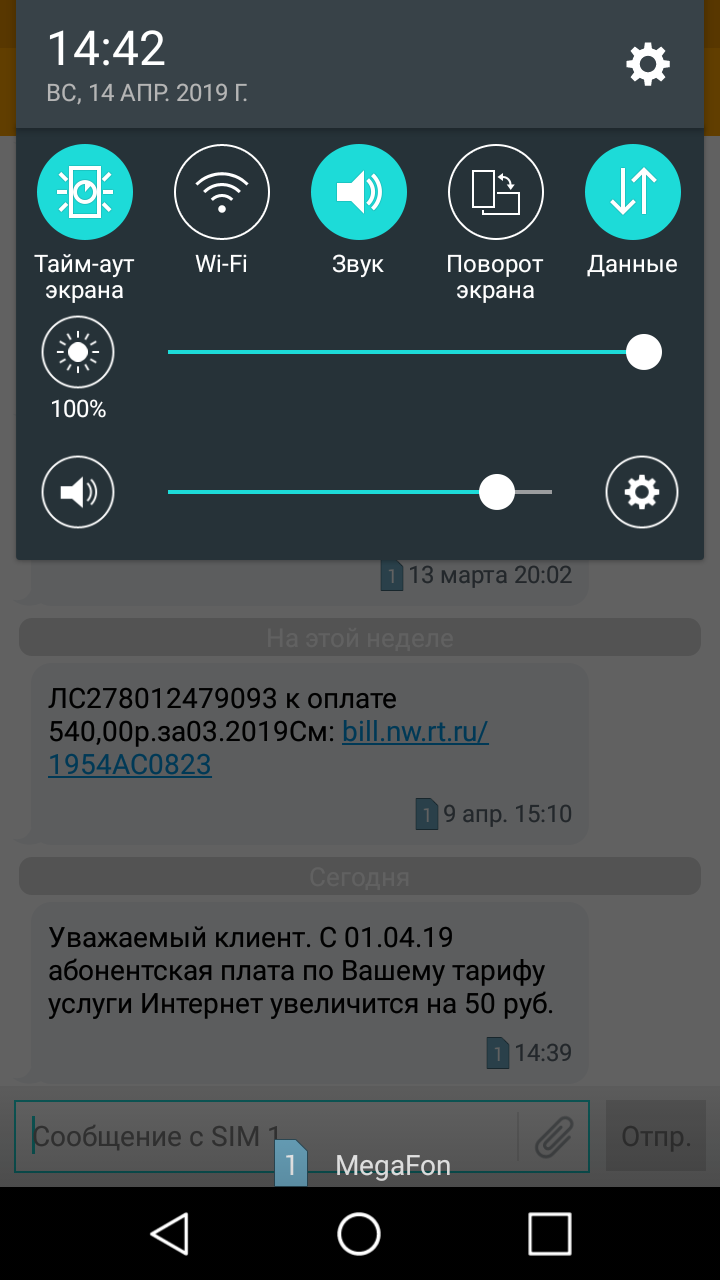Open the bill.nw.rt.ru/1954AC0823 link
Viewport: 720px width, 1280px height.
point(266,748)
